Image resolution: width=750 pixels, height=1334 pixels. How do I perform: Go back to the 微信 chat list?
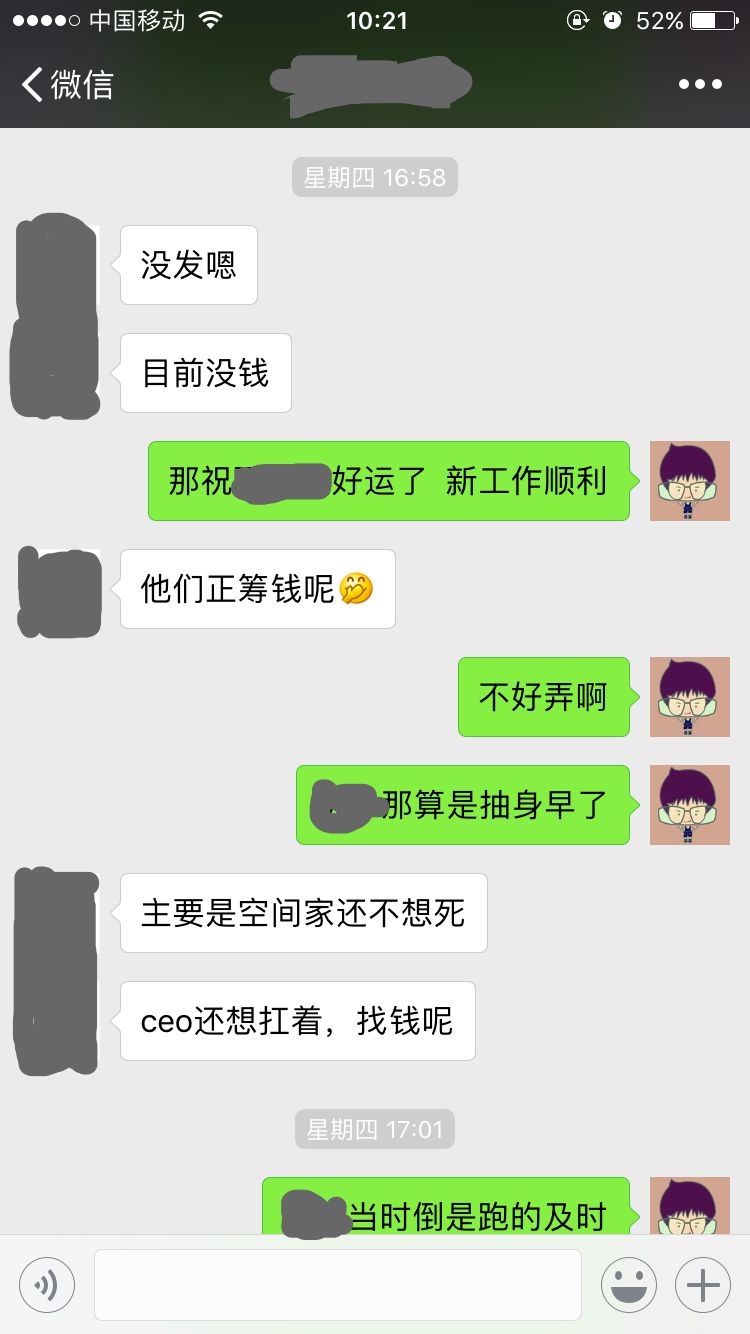coord(66,85)
